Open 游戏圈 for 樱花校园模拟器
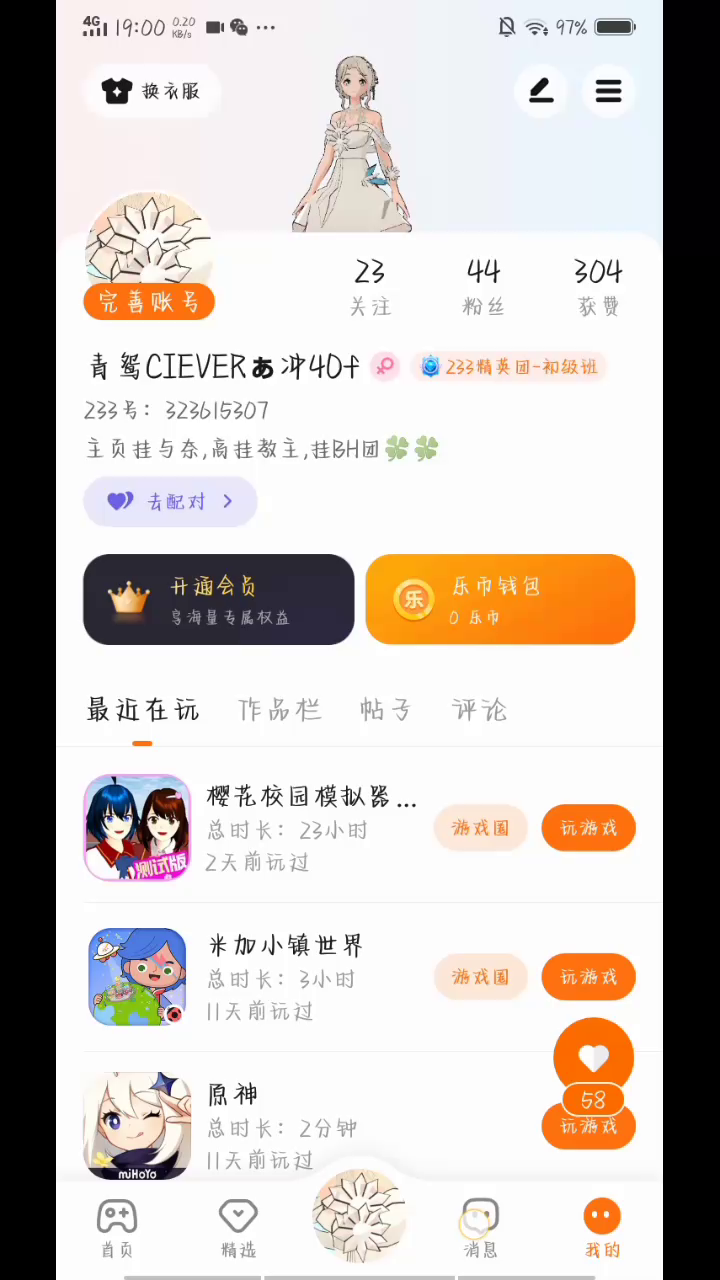720x1280 pixels. (x=480, y=828)
